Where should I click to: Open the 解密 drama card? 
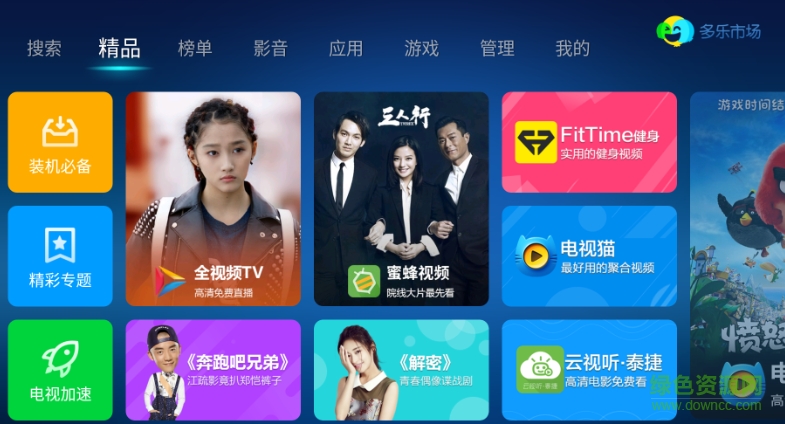click(401, 370)
